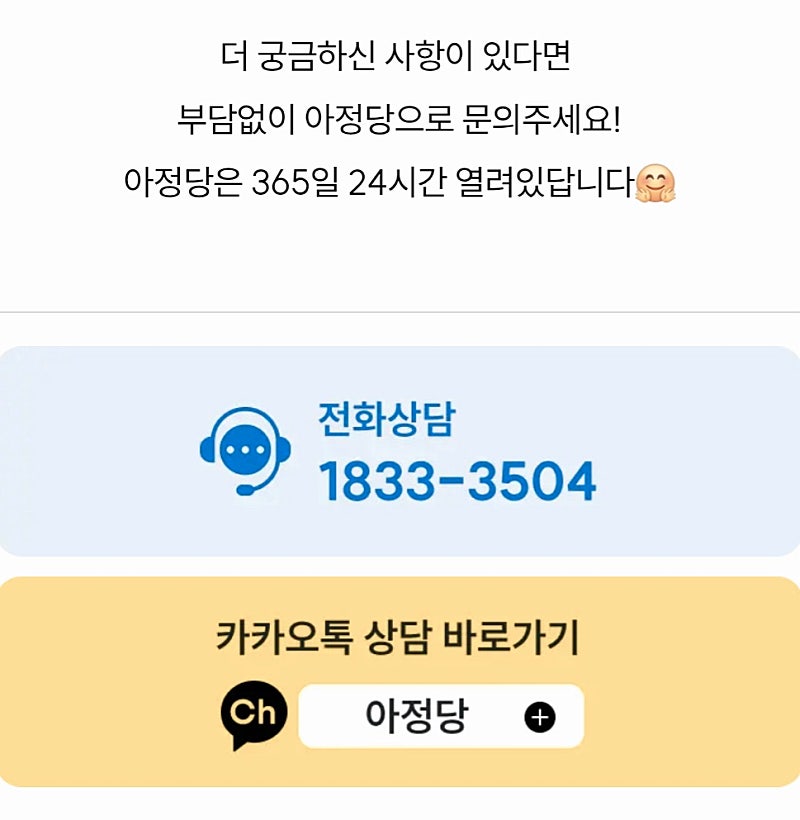The width and height of the screenshot is (800, 820).
Task: Open the 카카오톡 상담 바로가기 banner
Action: tap(400, 682)
